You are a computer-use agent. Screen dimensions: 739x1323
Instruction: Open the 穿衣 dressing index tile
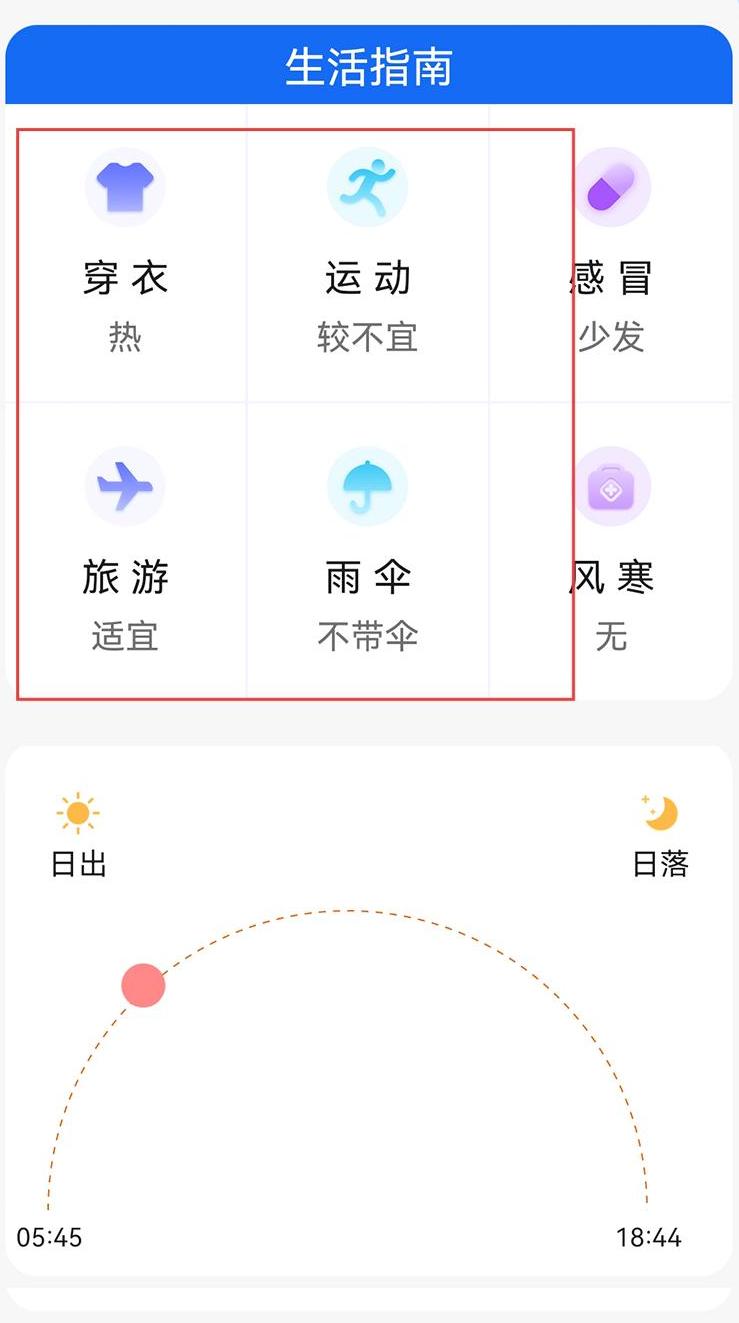coord(125,253)
